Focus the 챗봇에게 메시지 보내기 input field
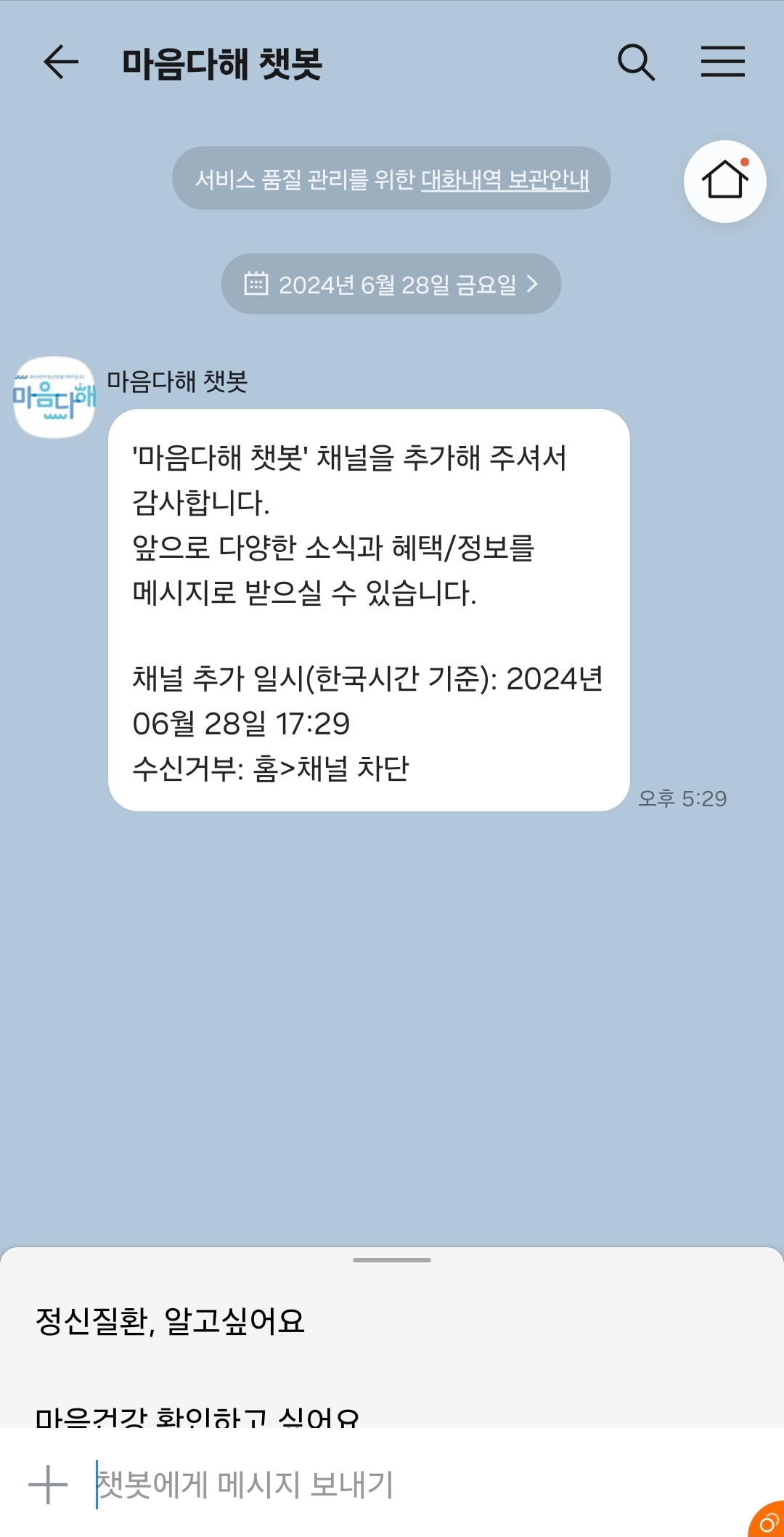The width and height of the screenshot is (784, 1537). tap(407, 1484)
